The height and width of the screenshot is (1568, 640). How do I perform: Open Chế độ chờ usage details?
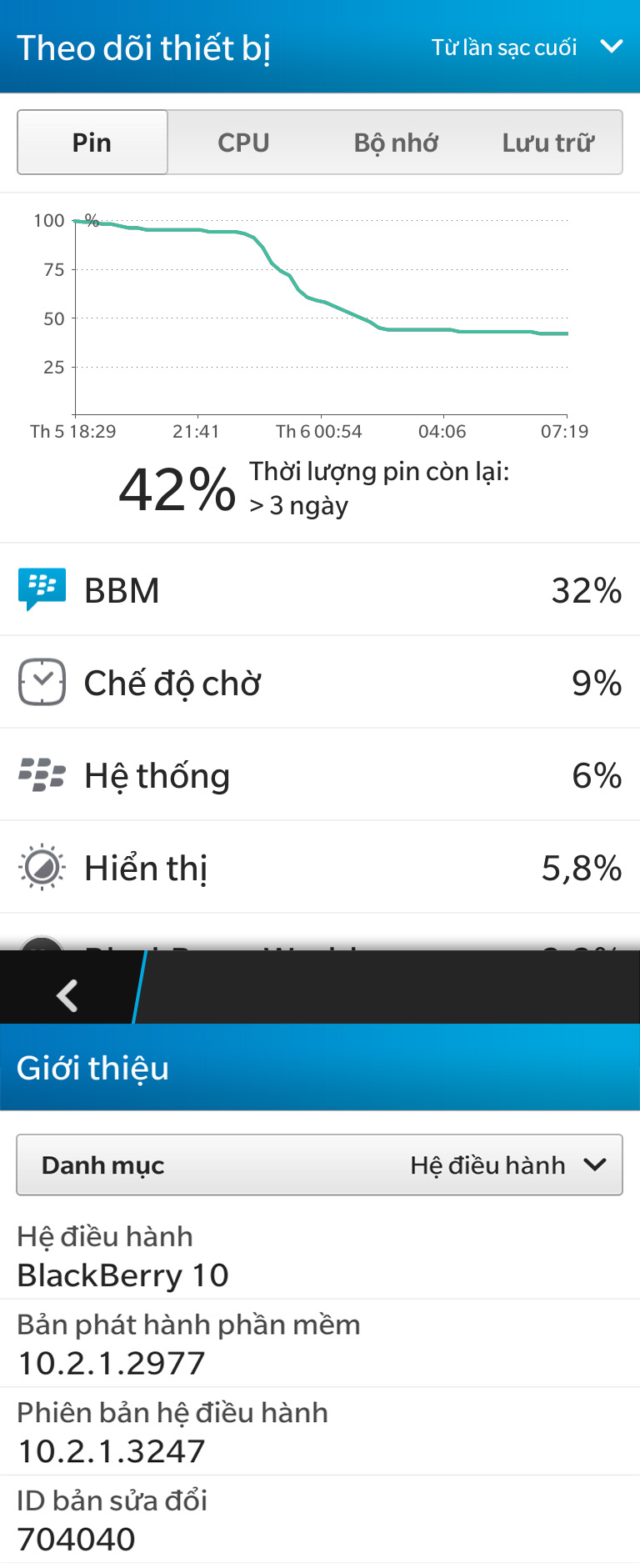pos(320,683)
